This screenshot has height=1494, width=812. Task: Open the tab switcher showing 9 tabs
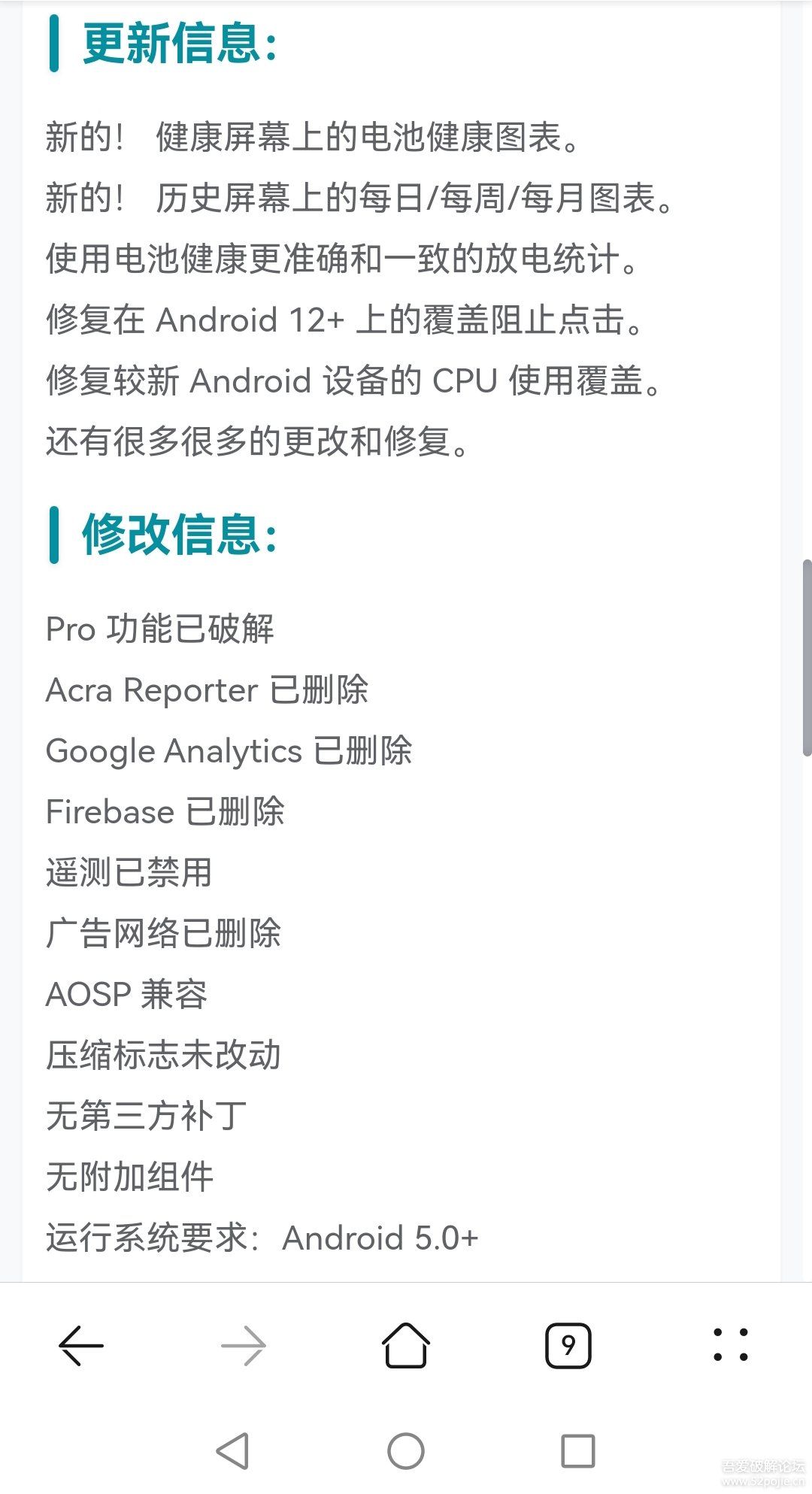click(x=568, y=1345)
